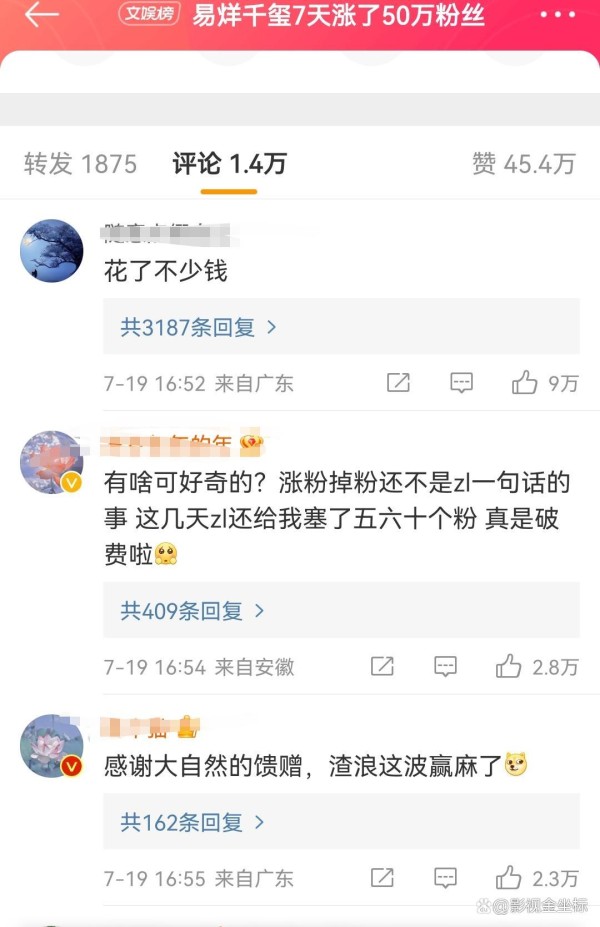Viewport: 600px width, 927px height.
Task: Expand 共3187条回复 replies
Action: click(199, 327)
